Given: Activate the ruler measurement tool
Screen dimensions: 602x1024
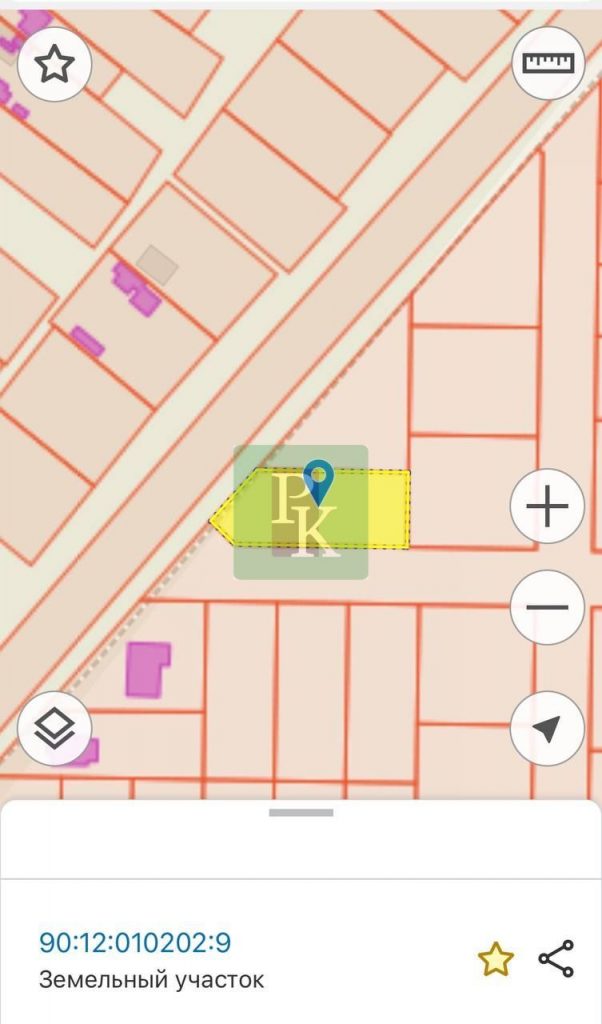Looking at the screenshot, I should click(547, 63).
